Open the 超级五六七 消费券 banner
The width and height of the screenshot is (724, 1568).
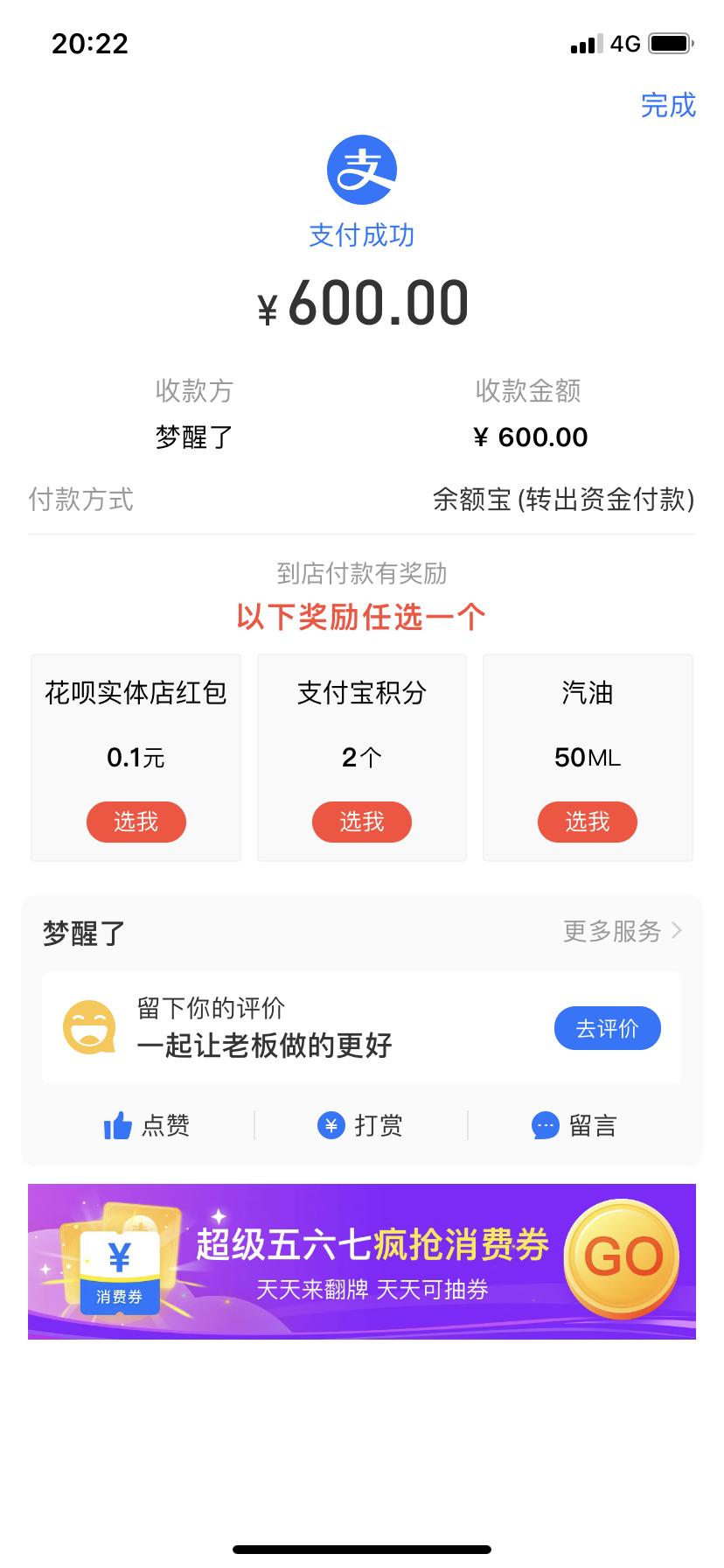pos(362,1262)
